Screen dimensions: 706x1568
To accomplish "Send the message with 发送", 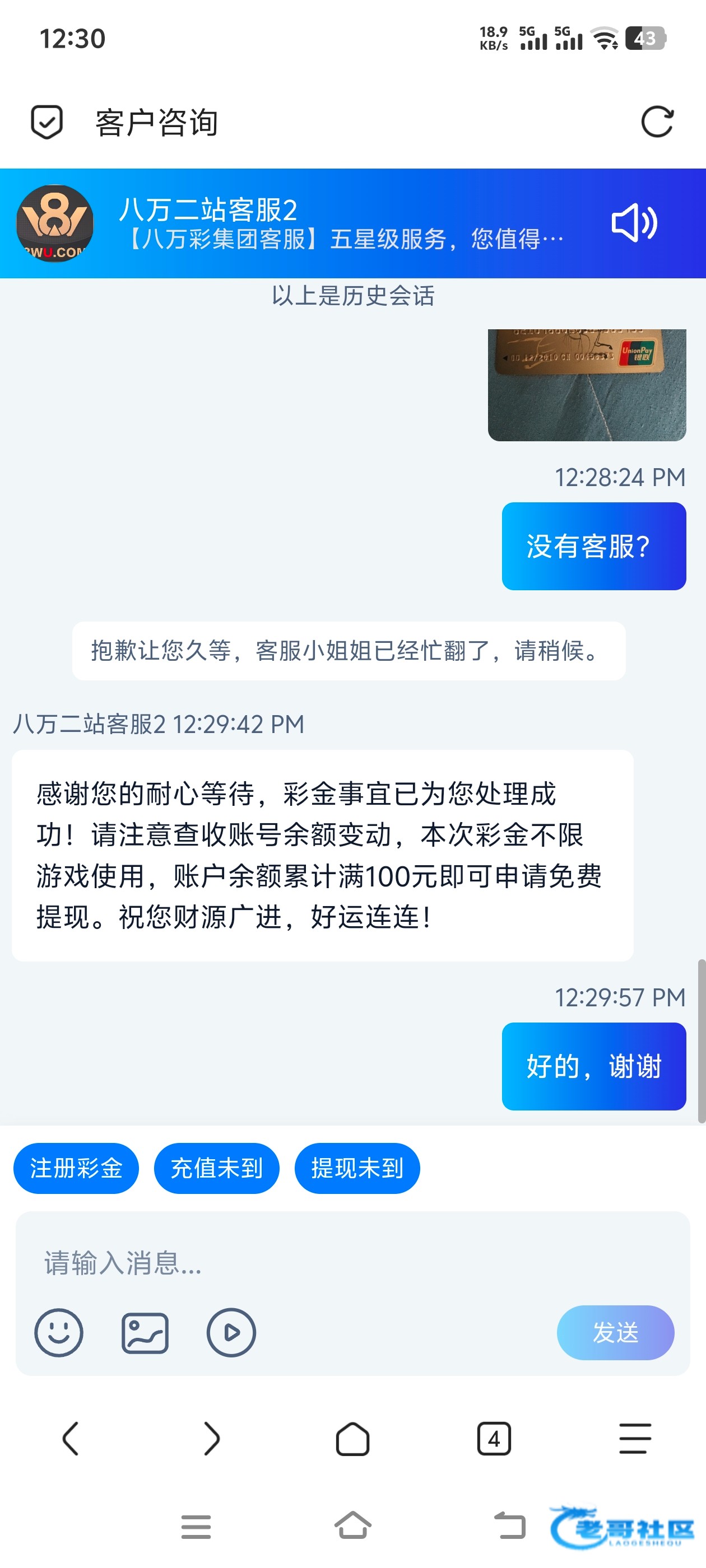I will pyautogui.click(x=615, y=1332).
